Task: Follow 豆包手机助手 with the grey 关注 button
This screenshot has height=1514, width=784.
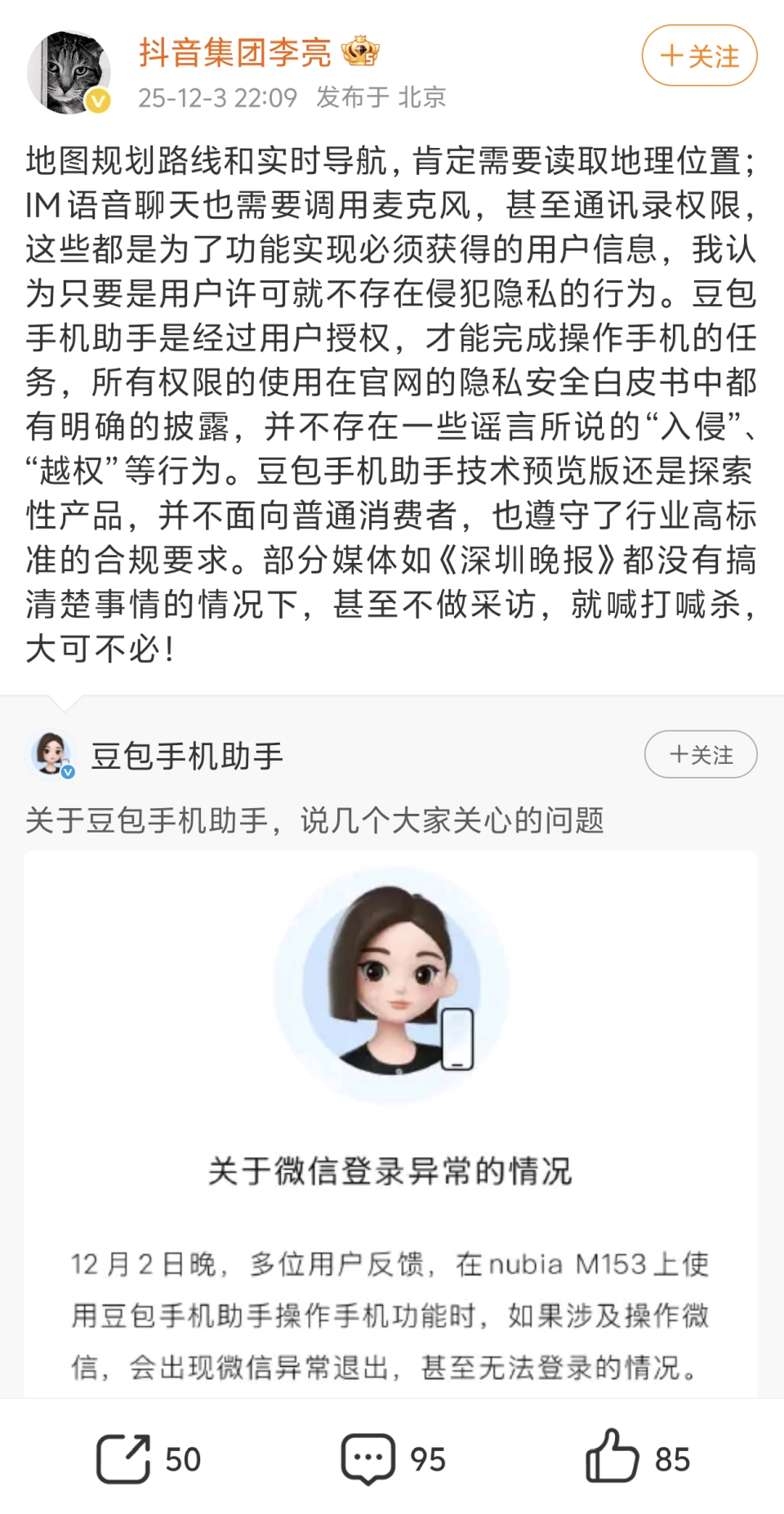Action: pyautogui.click(x=700, y=754)
